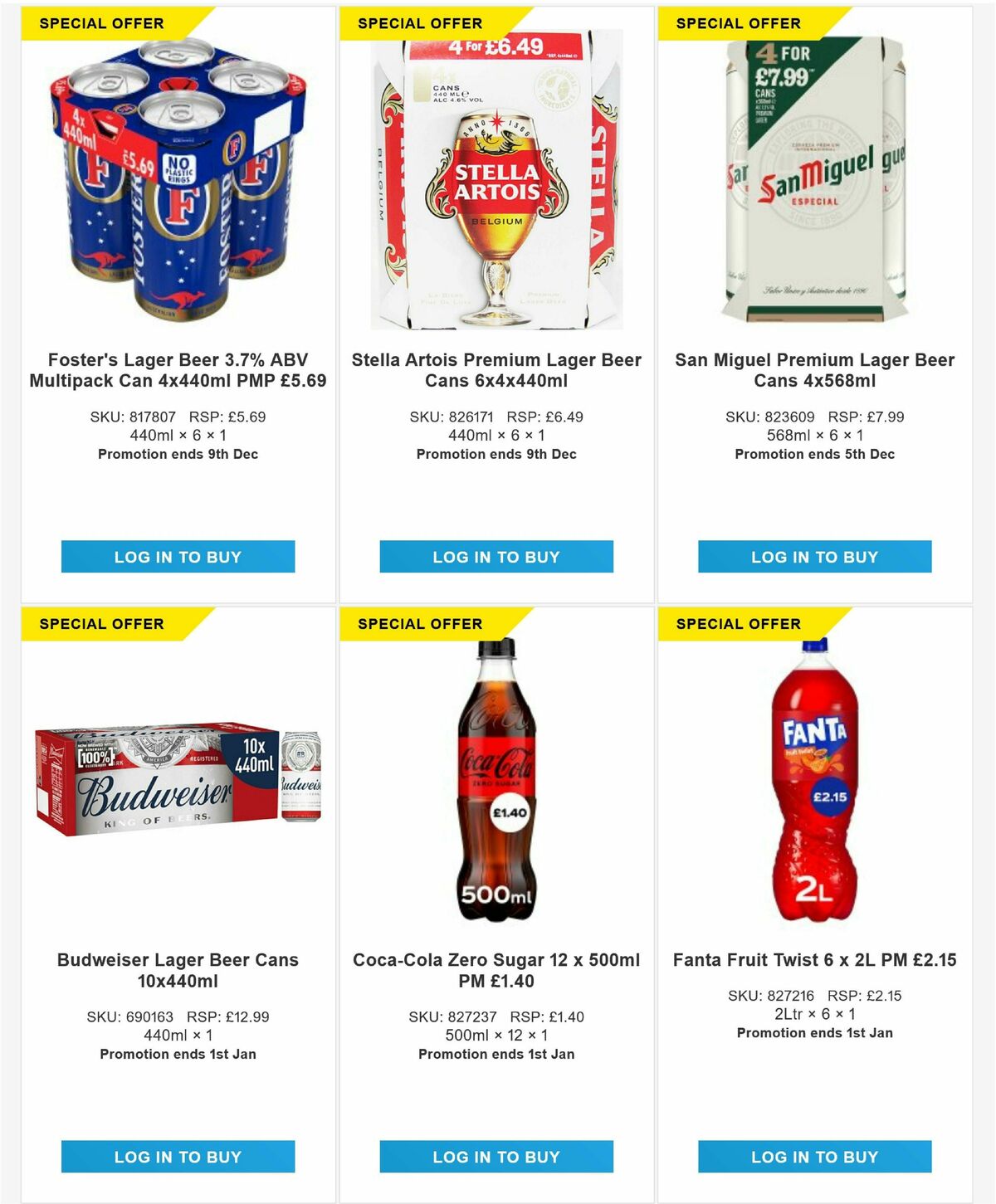The height and width of the screenshot is (1204, 996).
Task: Open Coca-Cola Zero Sugar 12x500ml product title
Action: tap(498, 971)
